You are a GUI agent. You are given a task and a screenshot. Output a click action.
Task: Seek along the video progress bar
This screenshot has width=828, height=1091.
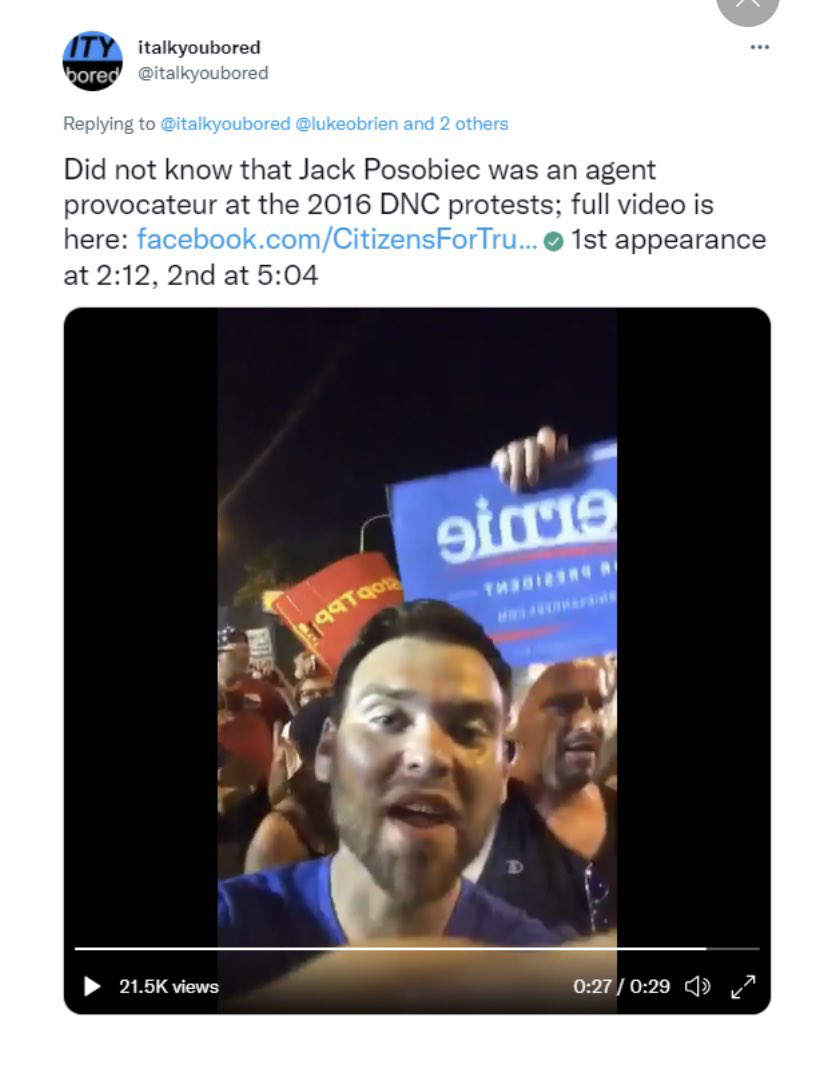pyautogui.click(x=400, y=948)
